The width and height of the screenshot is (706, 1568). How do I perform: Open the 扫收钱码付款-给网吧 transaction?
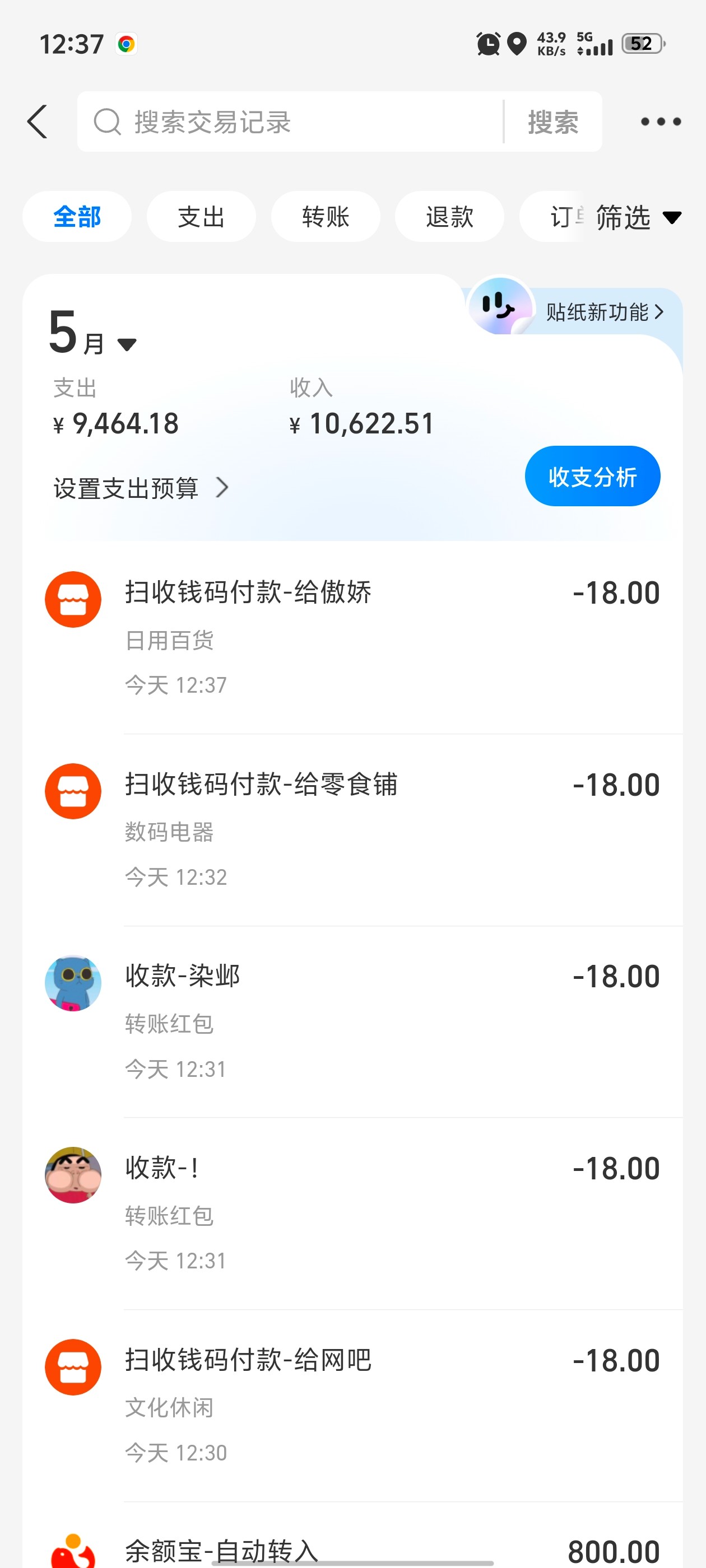[365, 1406]
